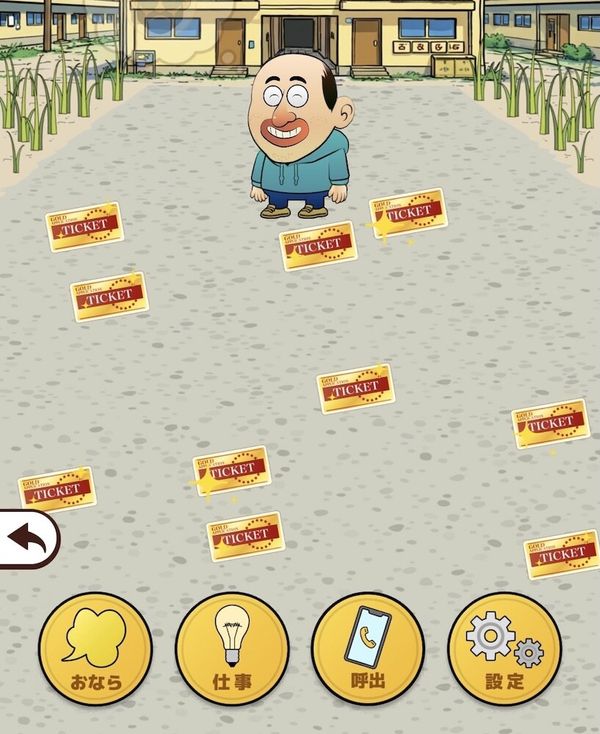Screen dimensions: 600x734
Task: Open 設定 settings
Action: coord(505,649)
